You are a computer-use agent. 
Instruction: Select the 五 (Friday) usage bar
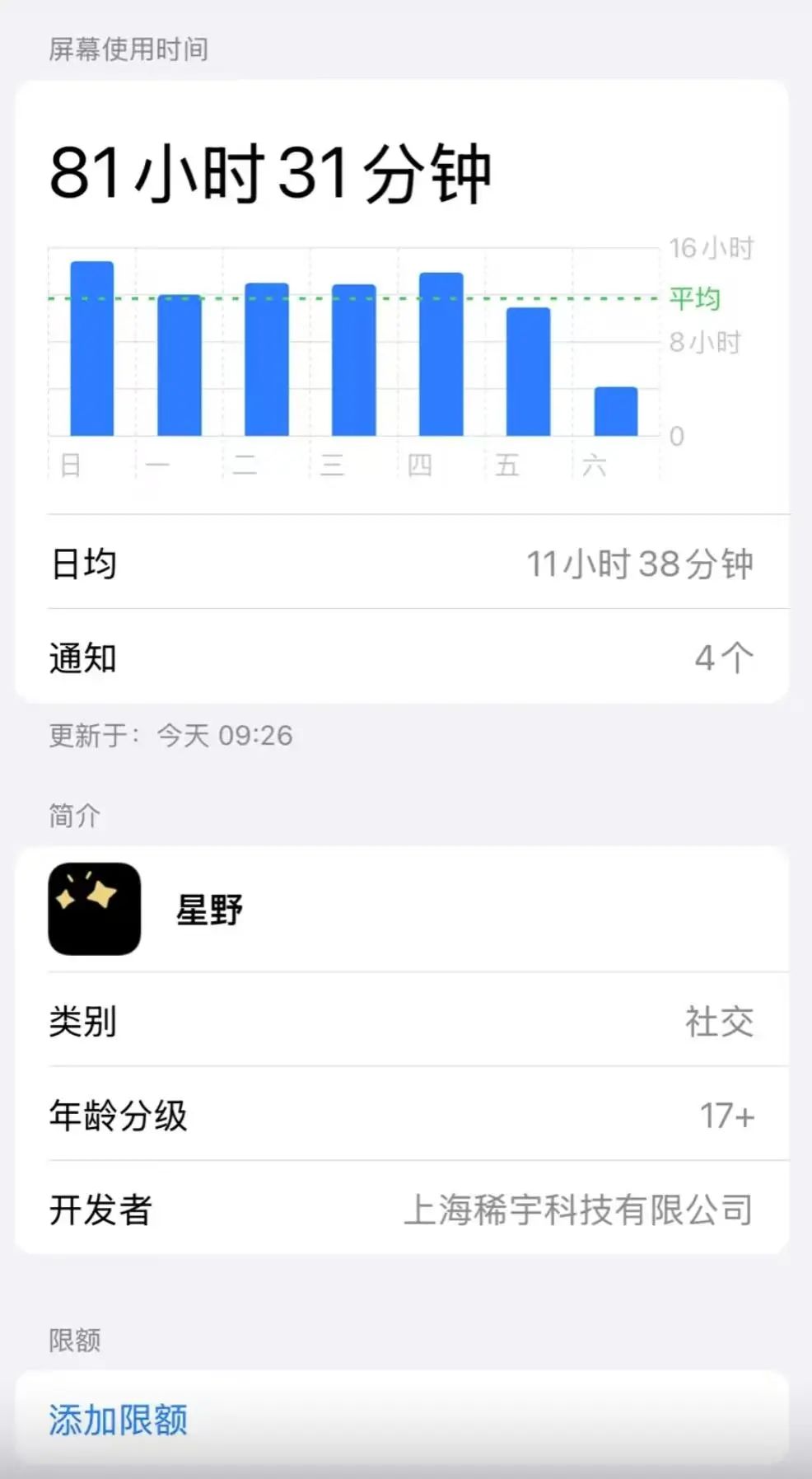528,371
